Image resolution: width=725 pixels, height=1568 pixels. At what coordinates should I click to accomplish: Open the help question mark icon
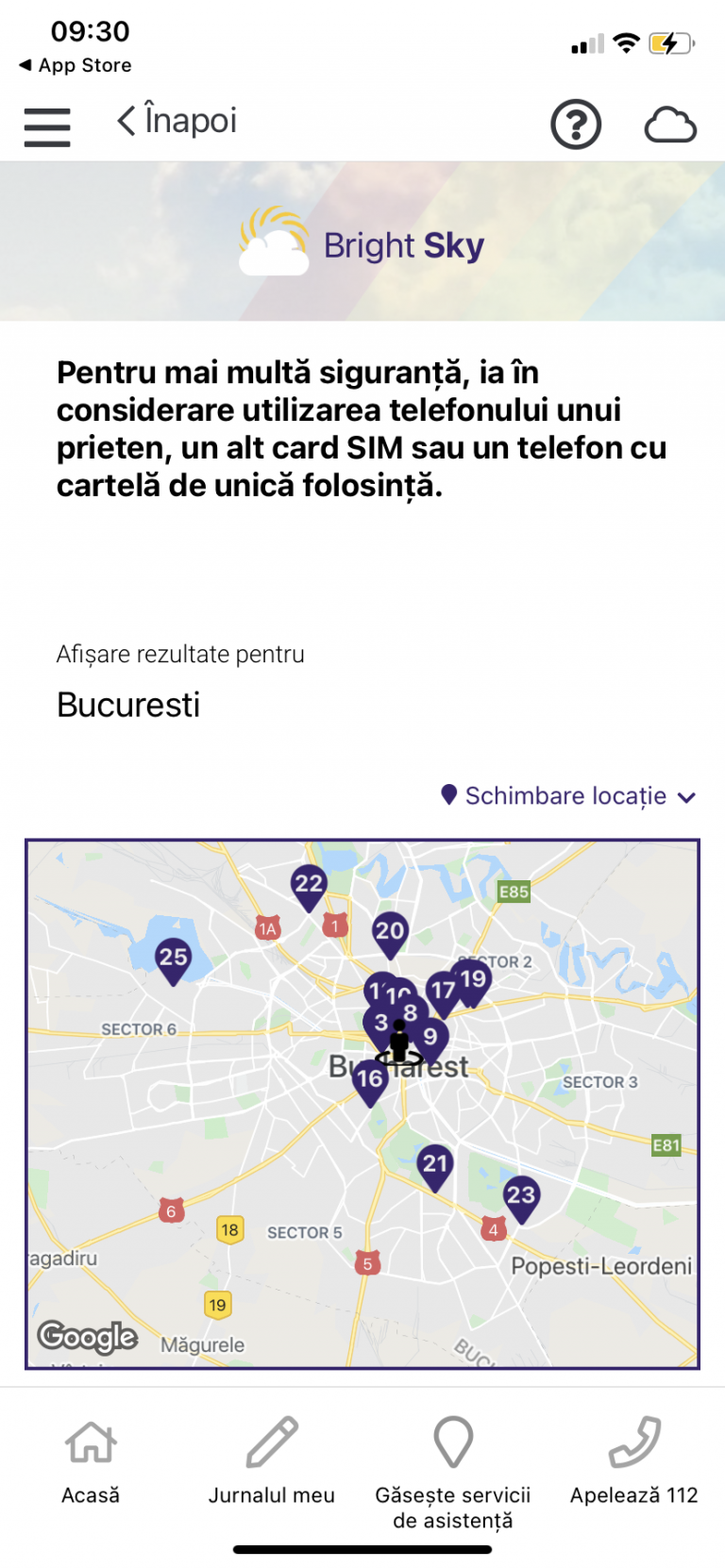point(576,125)
